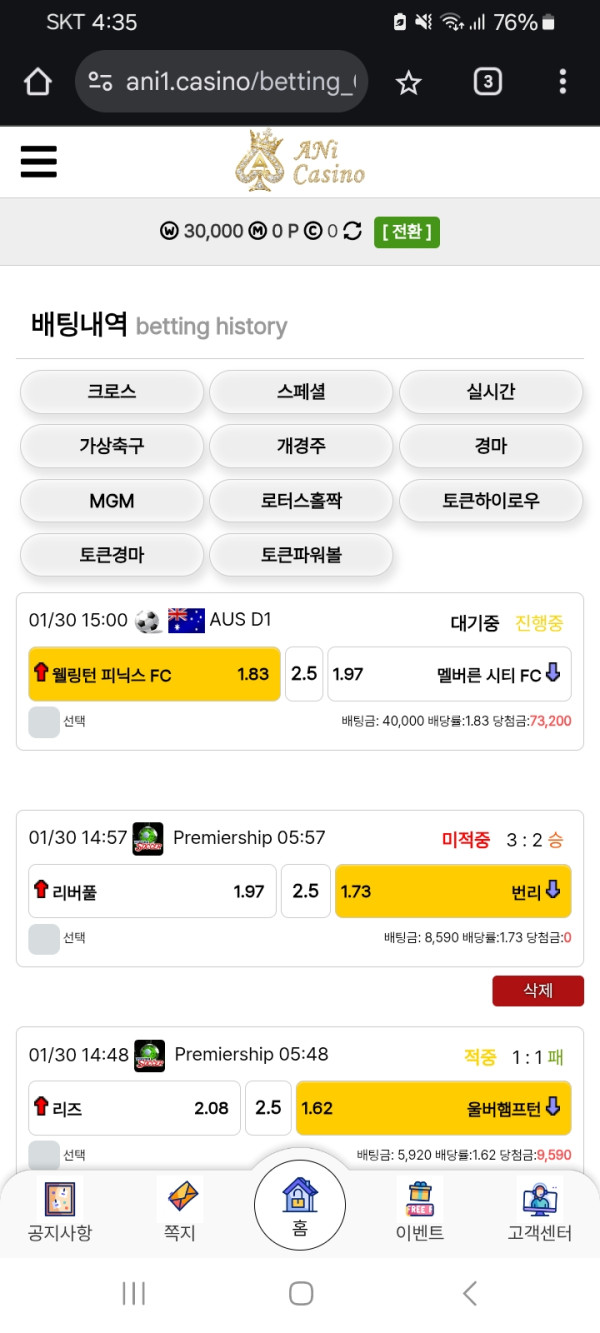This screenshot has width=600, height=1333.
Task: Open 토큰하이로우 history
Action: pos(490,501)
